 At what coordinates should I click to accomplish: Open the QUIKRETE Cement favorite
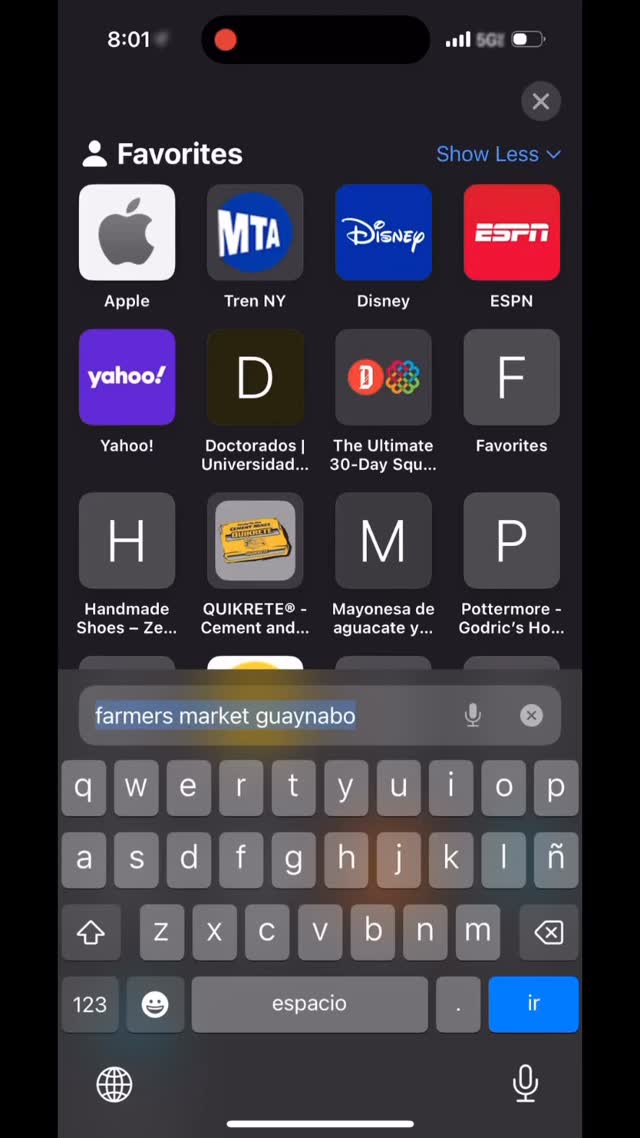point(255,541)
